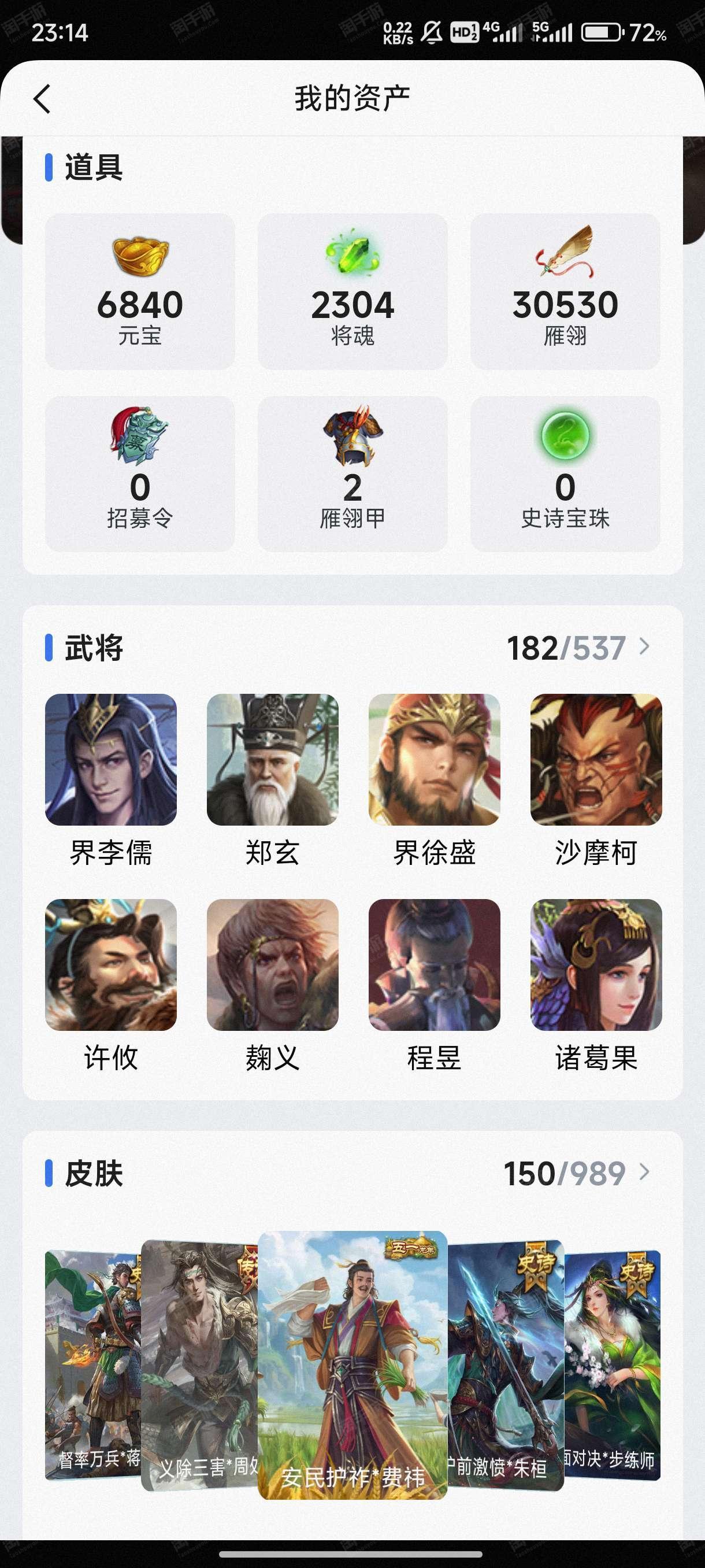This screenshot has width=705, height=1568.
Task: Open the full 武将 list 182/537
Action: 578,648
